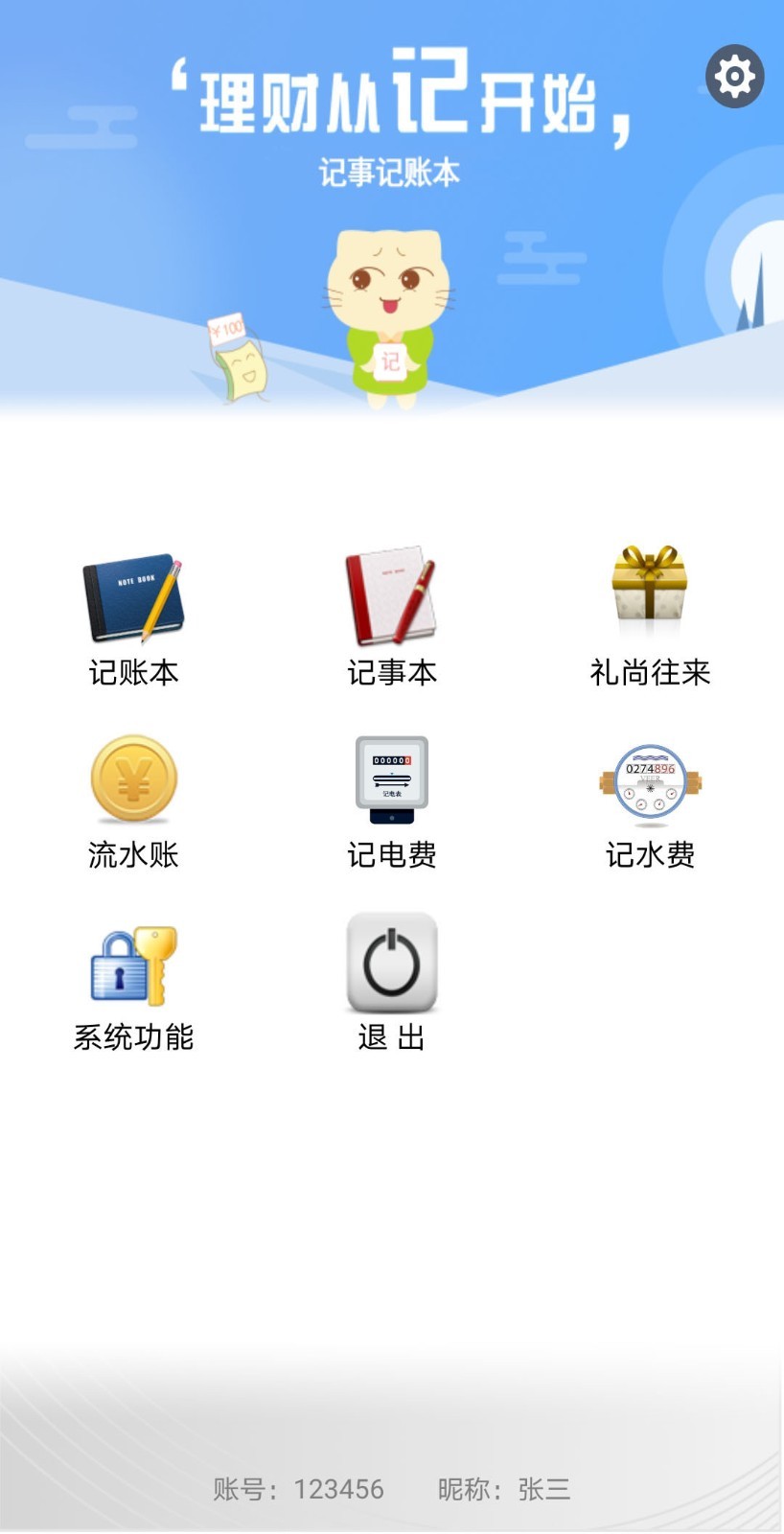784x1534 pixels.
Task: Click the 系统功能 label text
Action: (134, 1037)
